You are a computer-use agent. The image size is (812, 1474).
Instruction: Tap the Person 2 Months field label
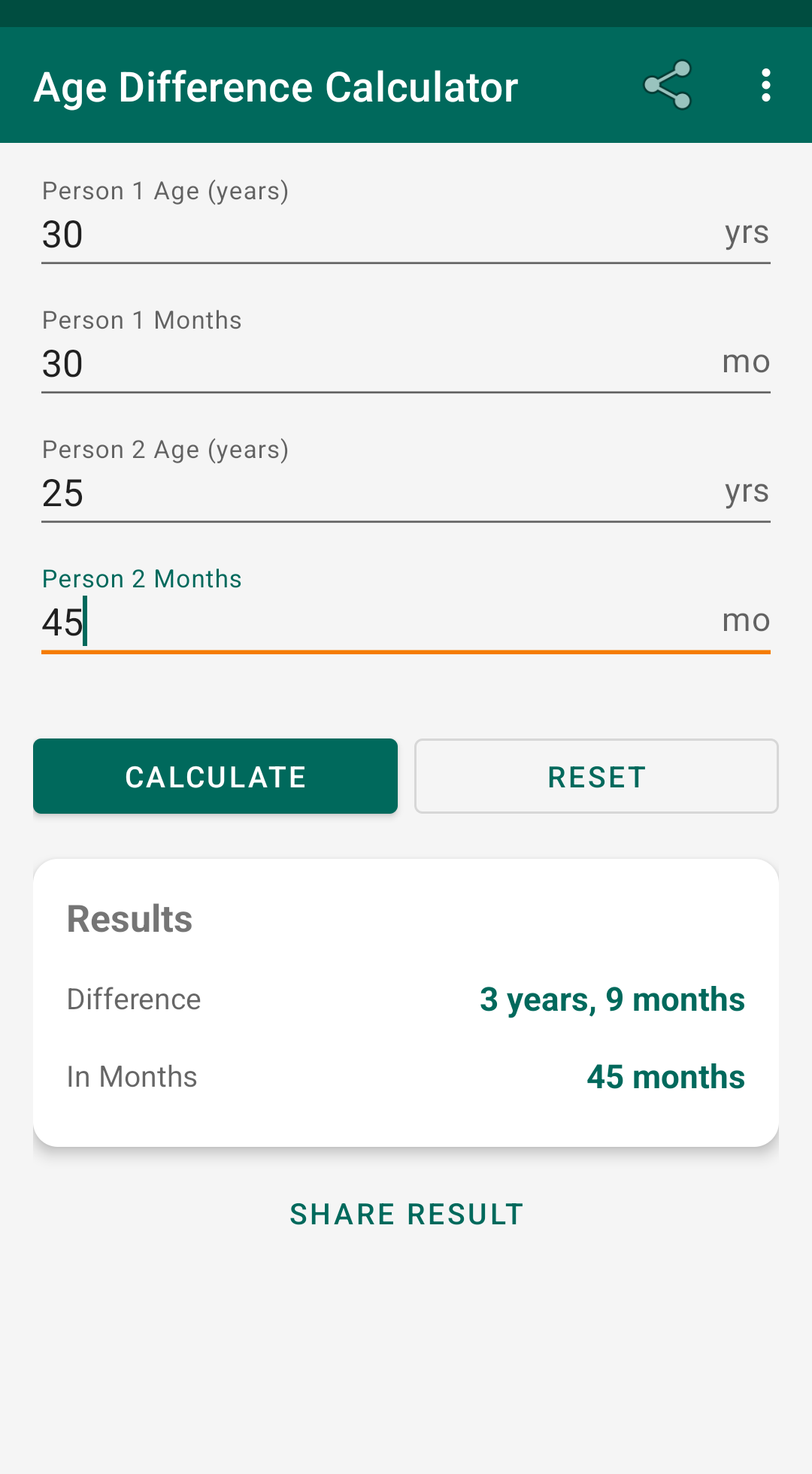pos(141,578)
